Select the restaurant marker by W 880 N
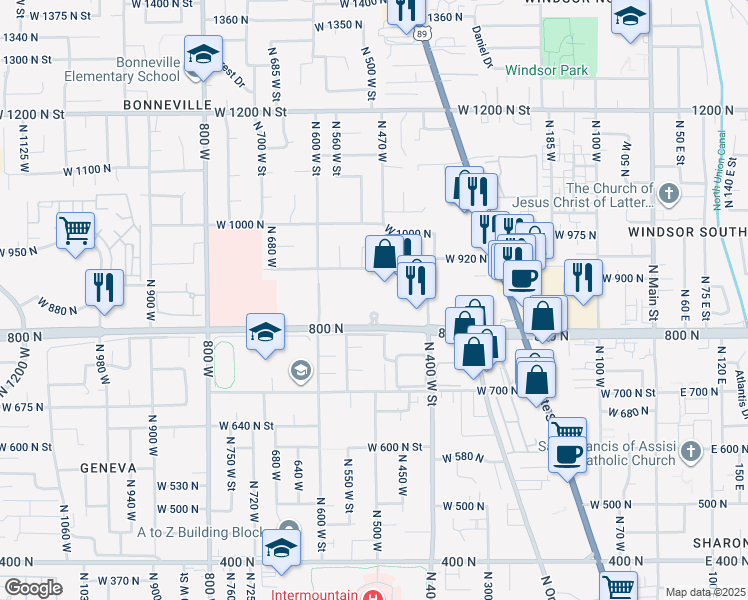Viewport: 748px width, 600px height. click(104, 287)
